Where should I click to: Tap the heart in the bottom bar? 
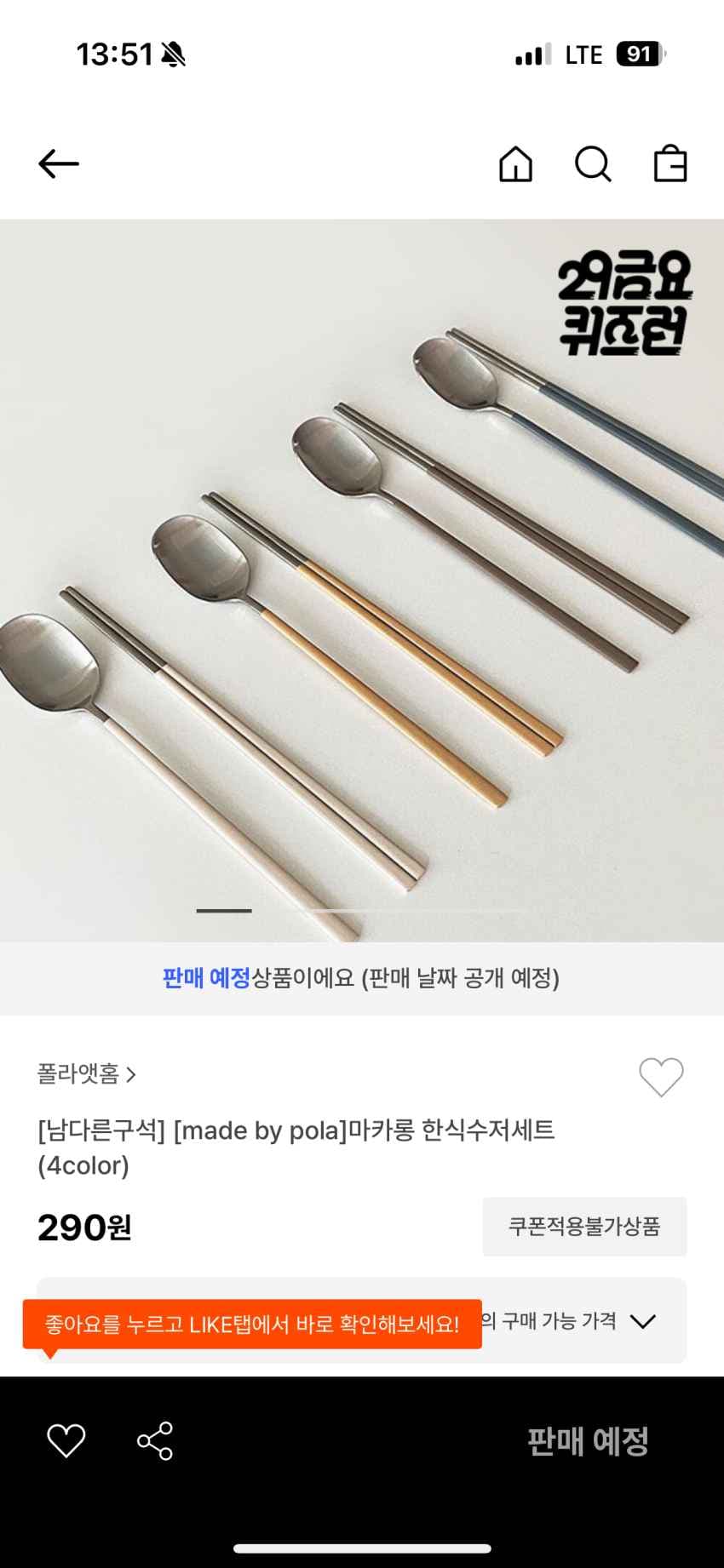[x=66, y=1441]
